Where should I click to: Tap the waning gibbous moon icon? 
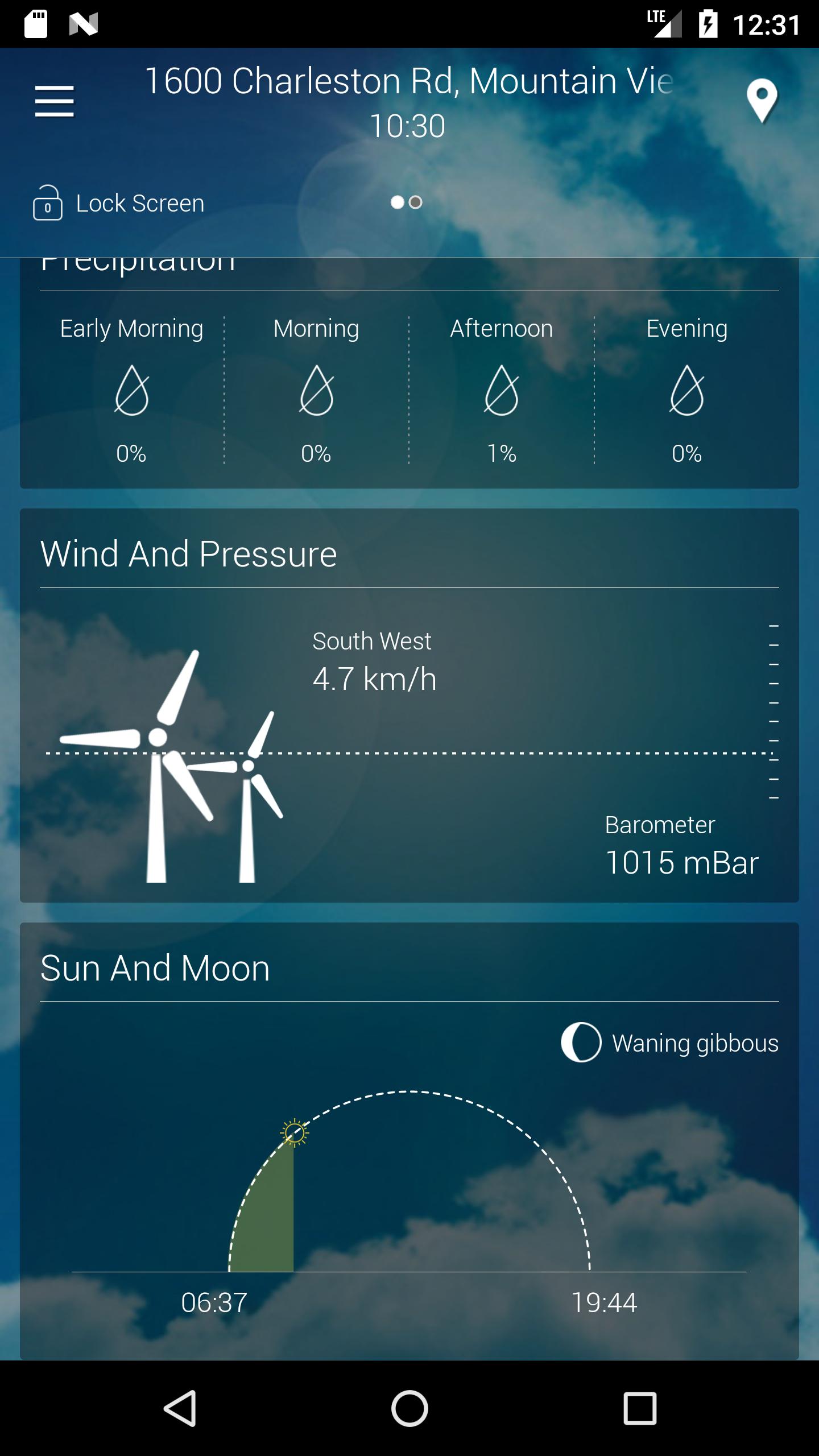click(x=581, y=1043)
